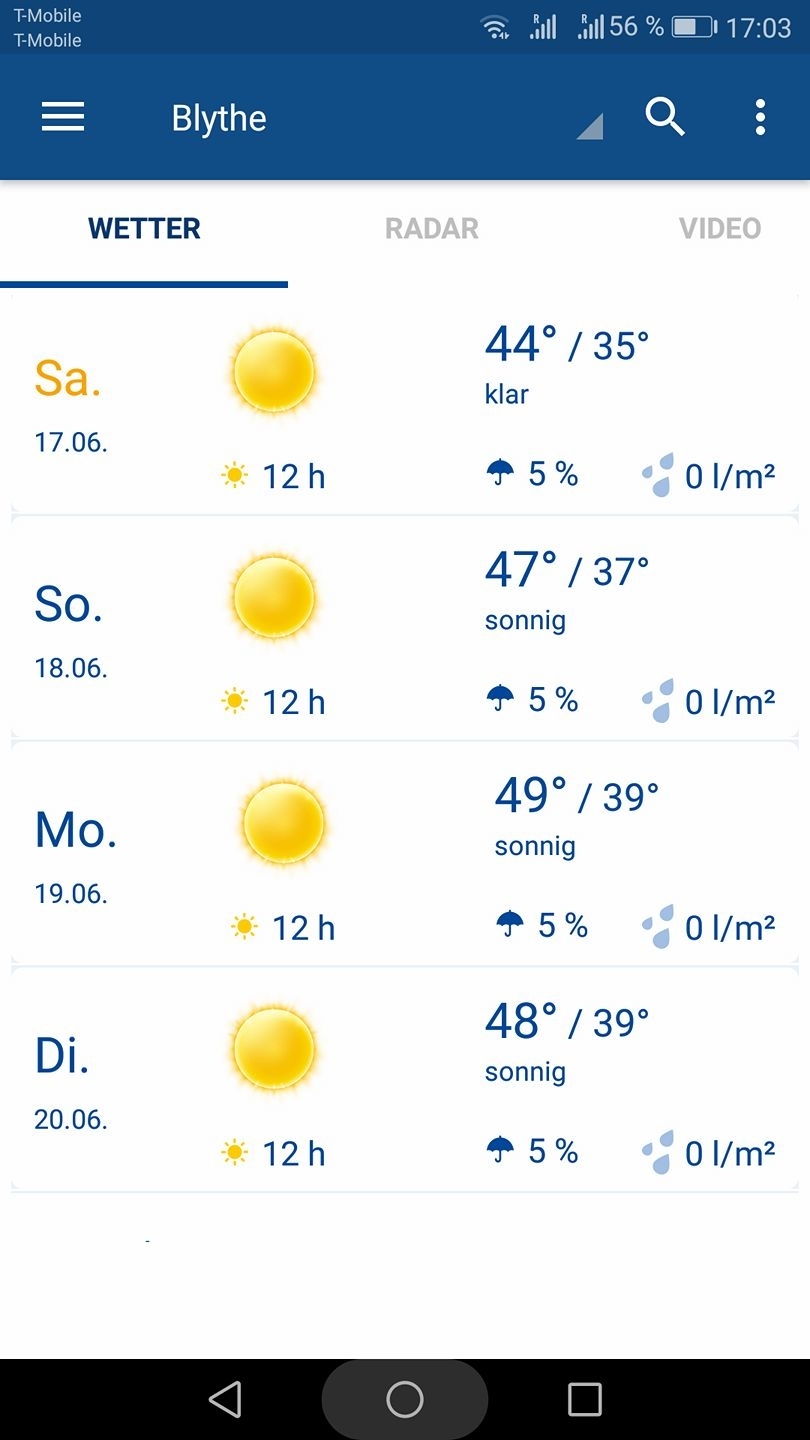
Task: Switch to the RADAR tab
Action: (431, 229)
